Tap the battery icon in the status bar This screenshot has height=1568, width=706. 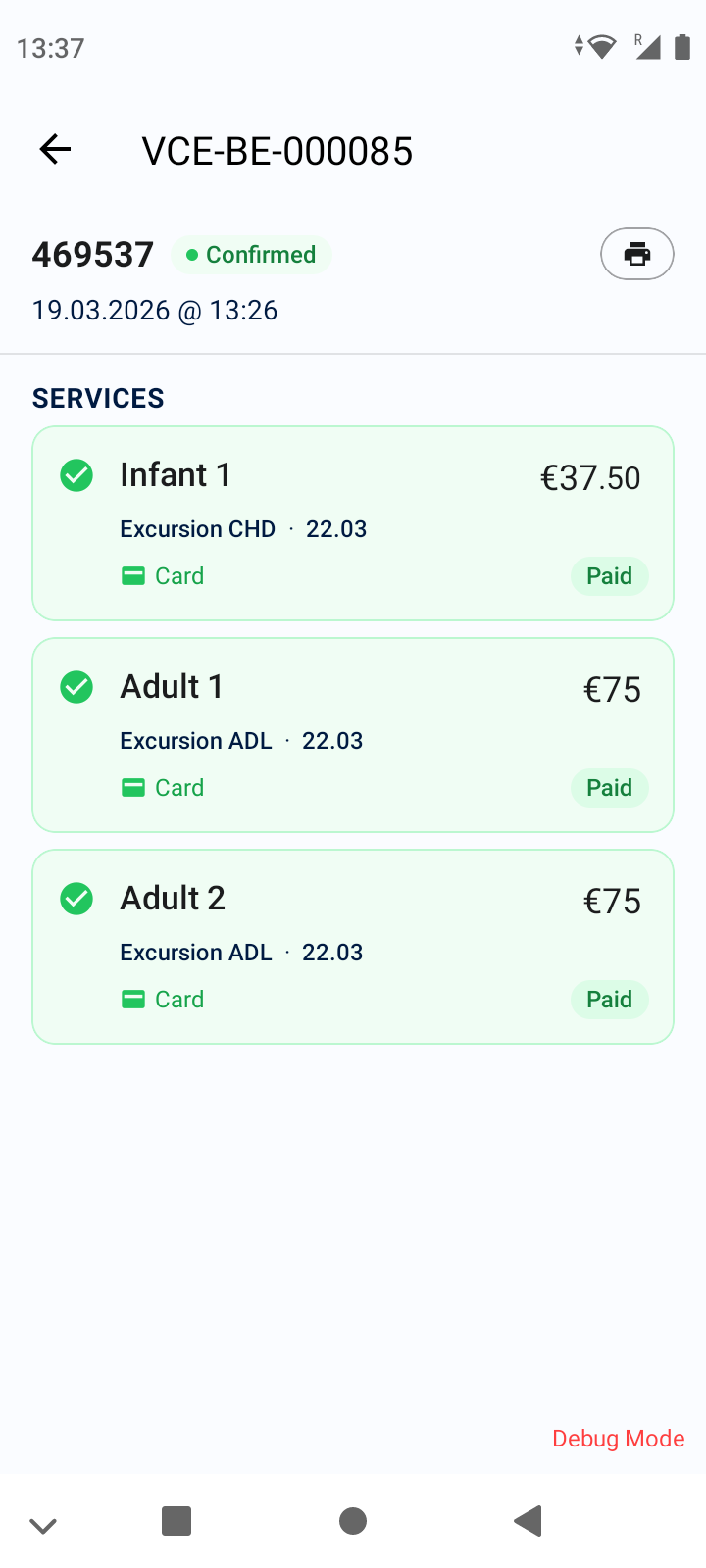pos(681,45)
